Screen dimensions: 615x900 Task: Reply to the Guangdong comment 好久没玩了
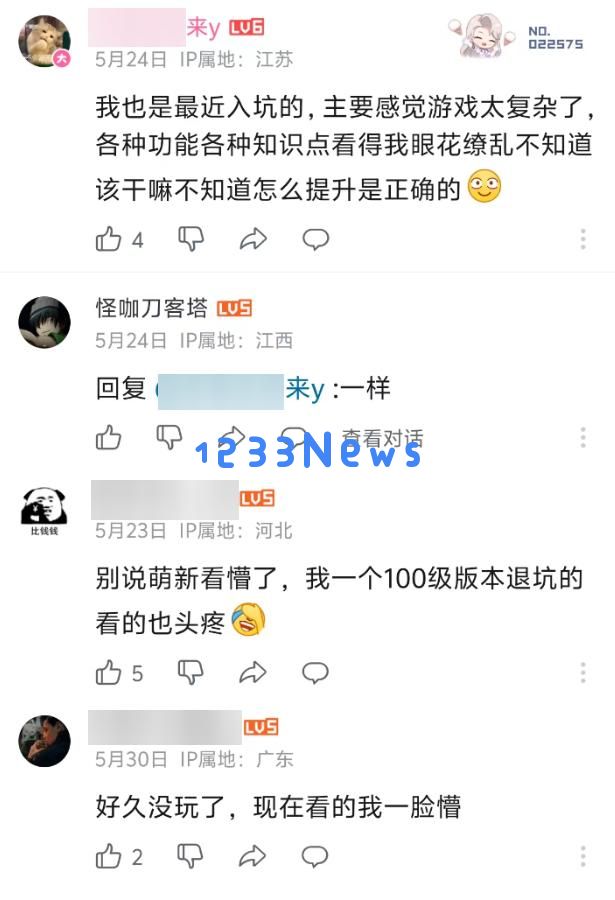click(316, 856)
